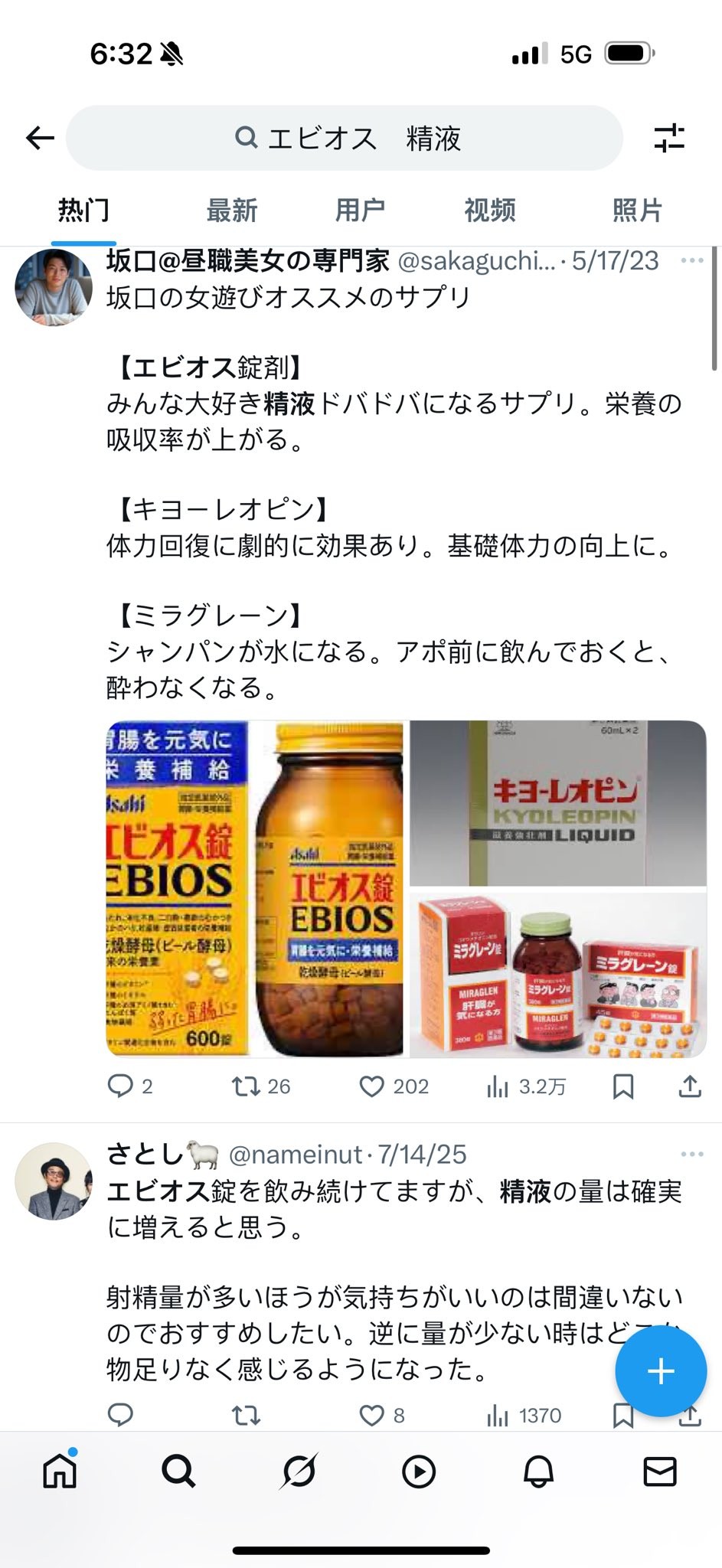
Task: Open the search filter settings icon
Action: 668,139
